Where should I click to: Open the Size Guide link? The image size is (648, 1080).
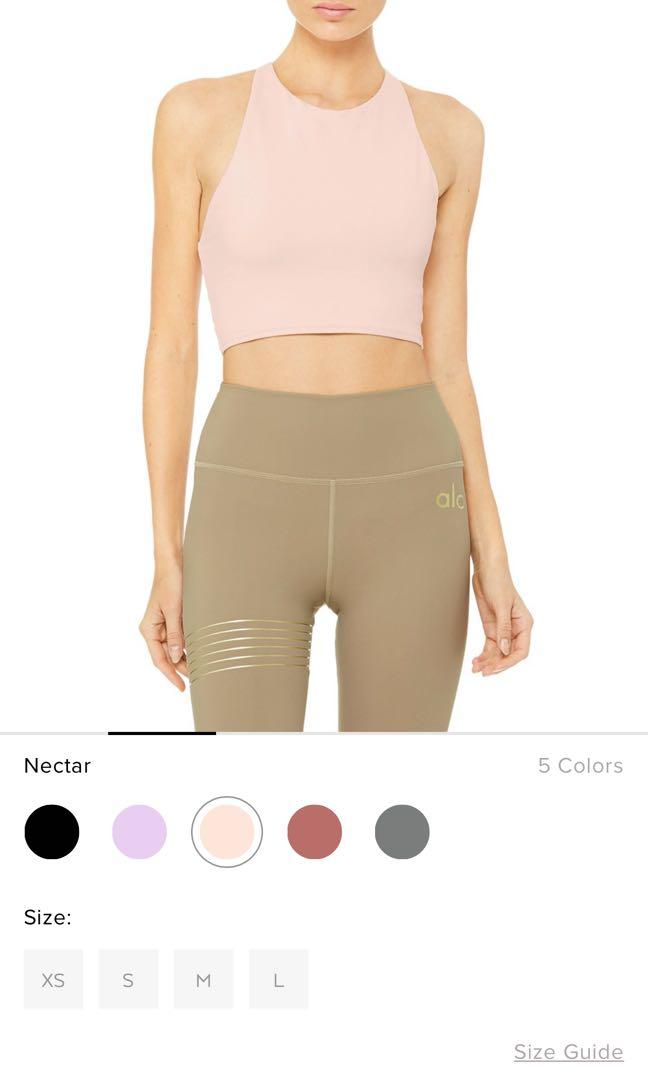[x=568, y=1052]
